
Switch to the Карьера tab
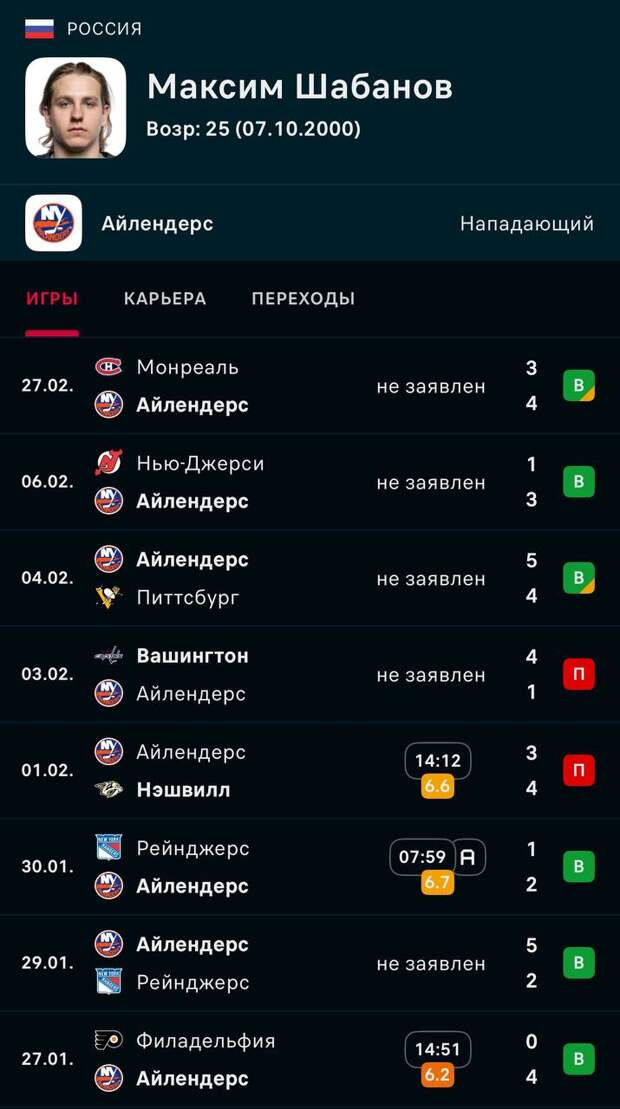(165, 299)
